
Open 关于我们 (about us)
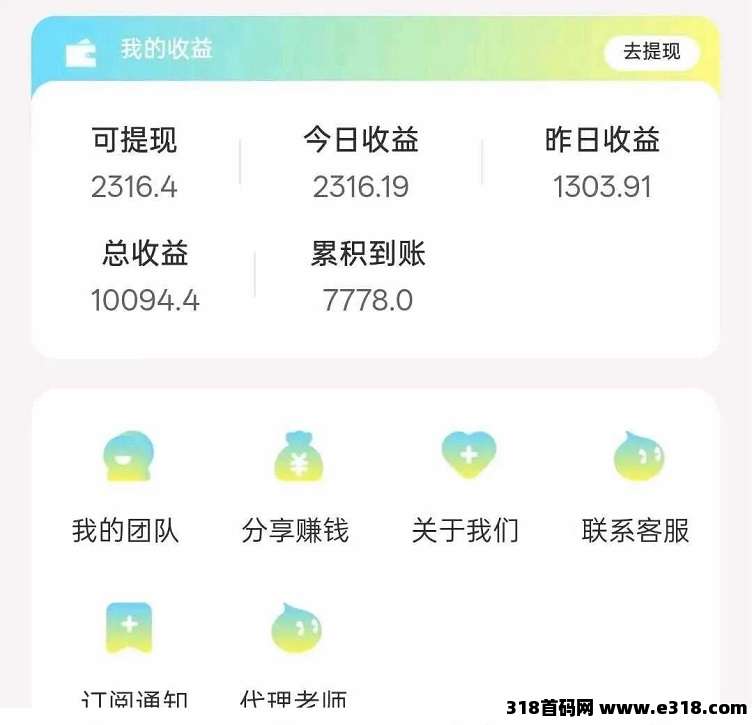click(x=467, y=459)
